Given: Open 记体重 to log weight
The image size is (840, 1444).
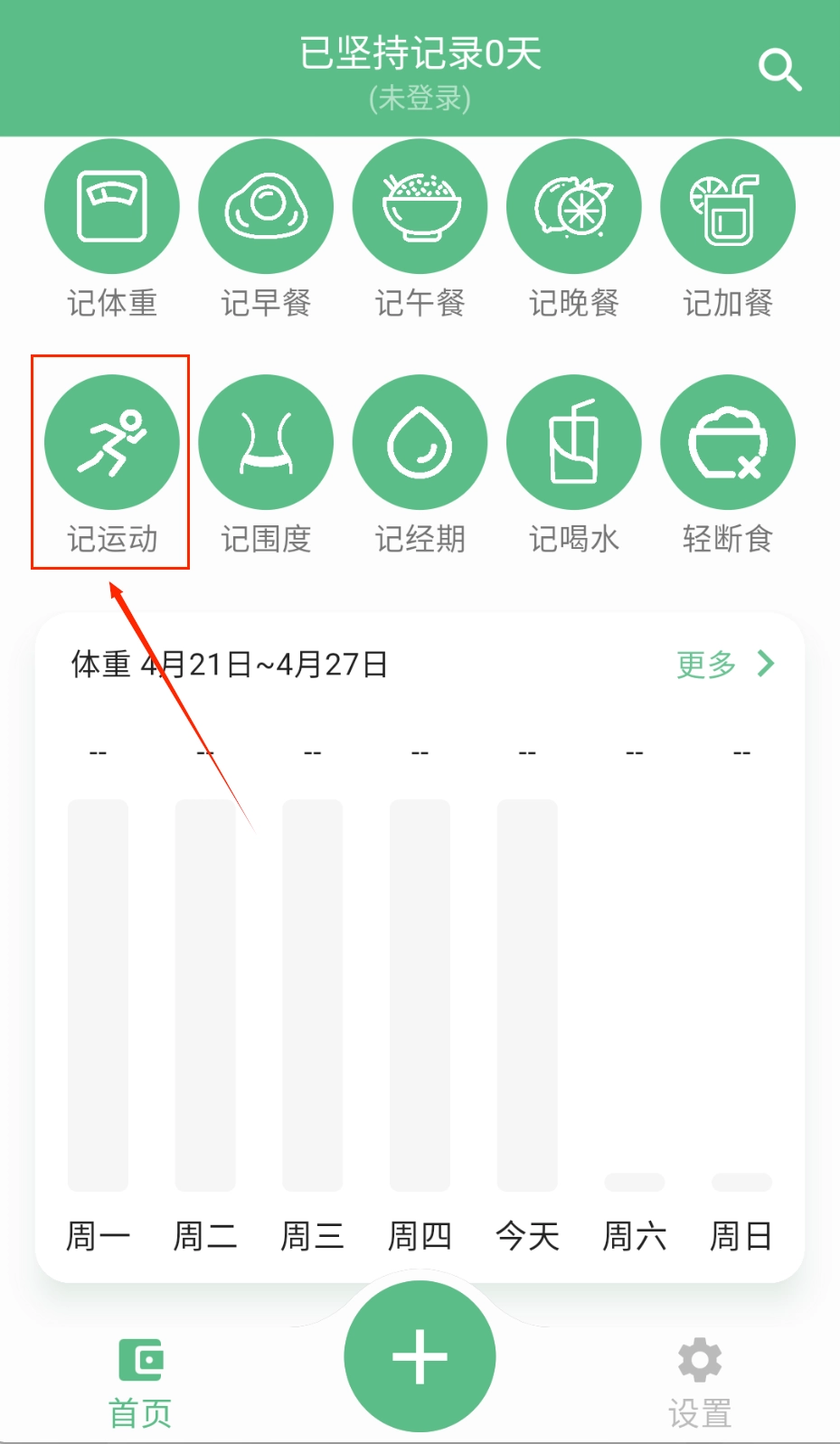Looking at the screenshot, I should pyautogui.click(x=112, y=207).
